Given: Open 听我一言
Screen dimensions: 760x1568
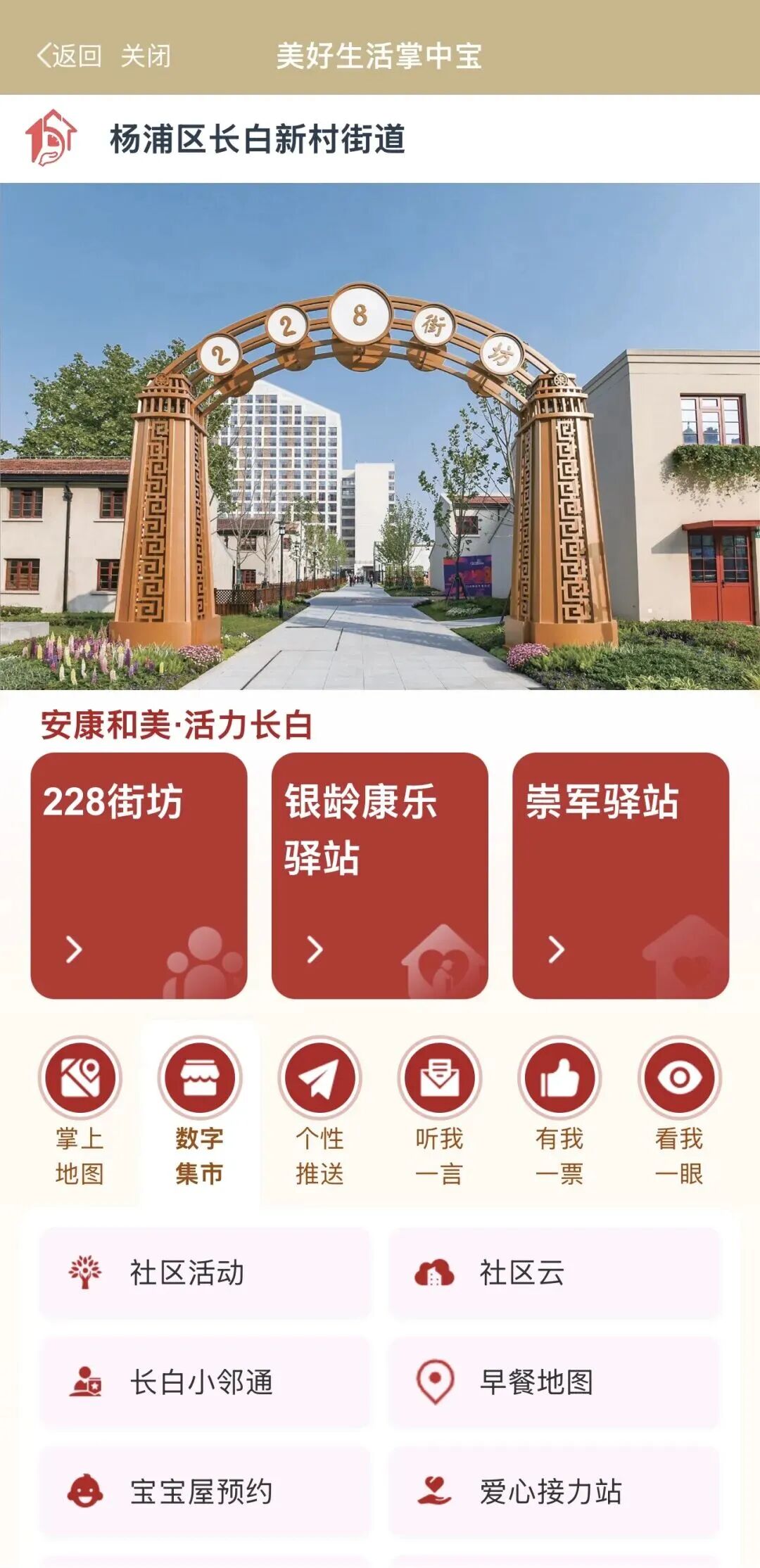Looking at the screenshot, I should [440, 1111].
